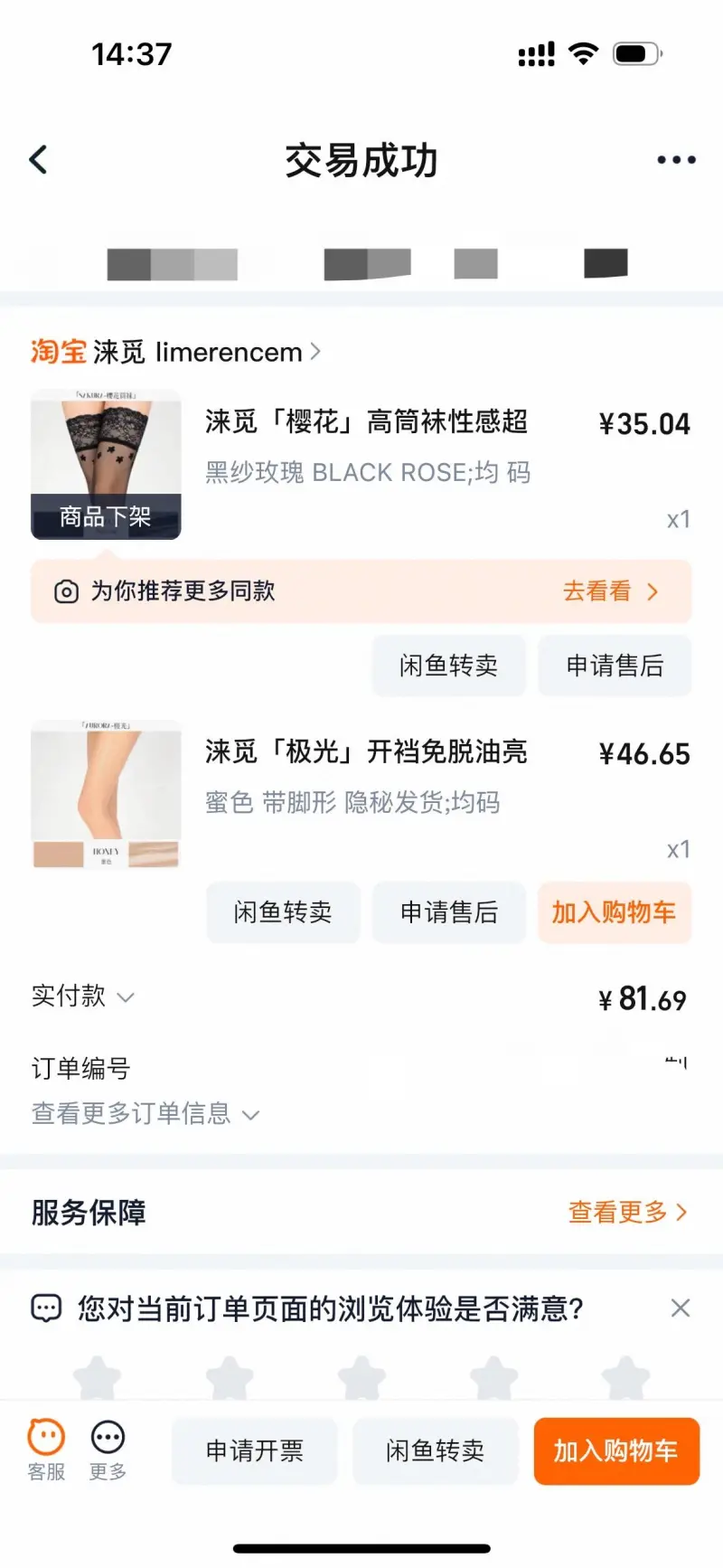Tap 申请开票 to request an invoice
This screenshot has width=723, height=1568.
coord(254,1451)
